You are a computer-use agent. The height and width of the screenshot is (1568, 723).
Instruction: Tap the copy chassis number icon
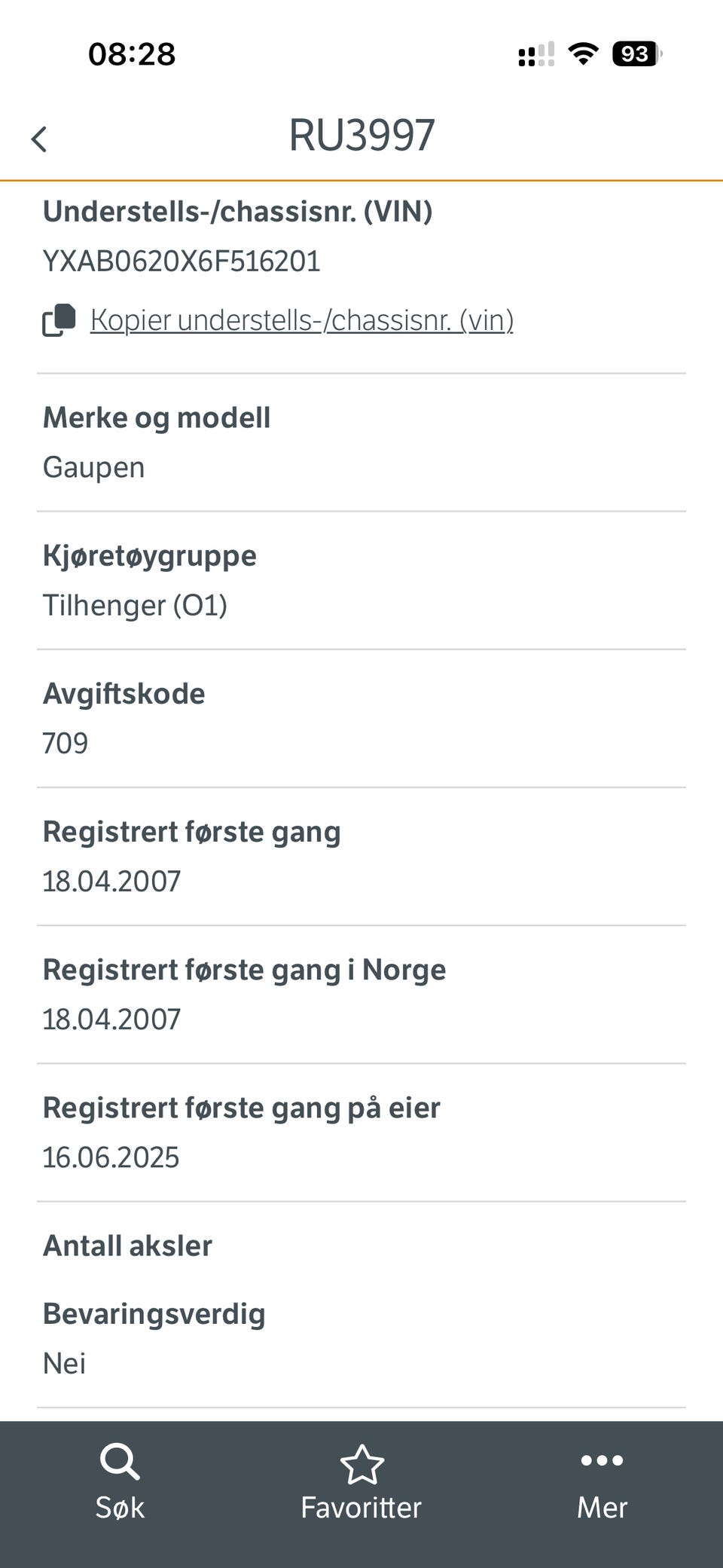click(x=59, y=319)
